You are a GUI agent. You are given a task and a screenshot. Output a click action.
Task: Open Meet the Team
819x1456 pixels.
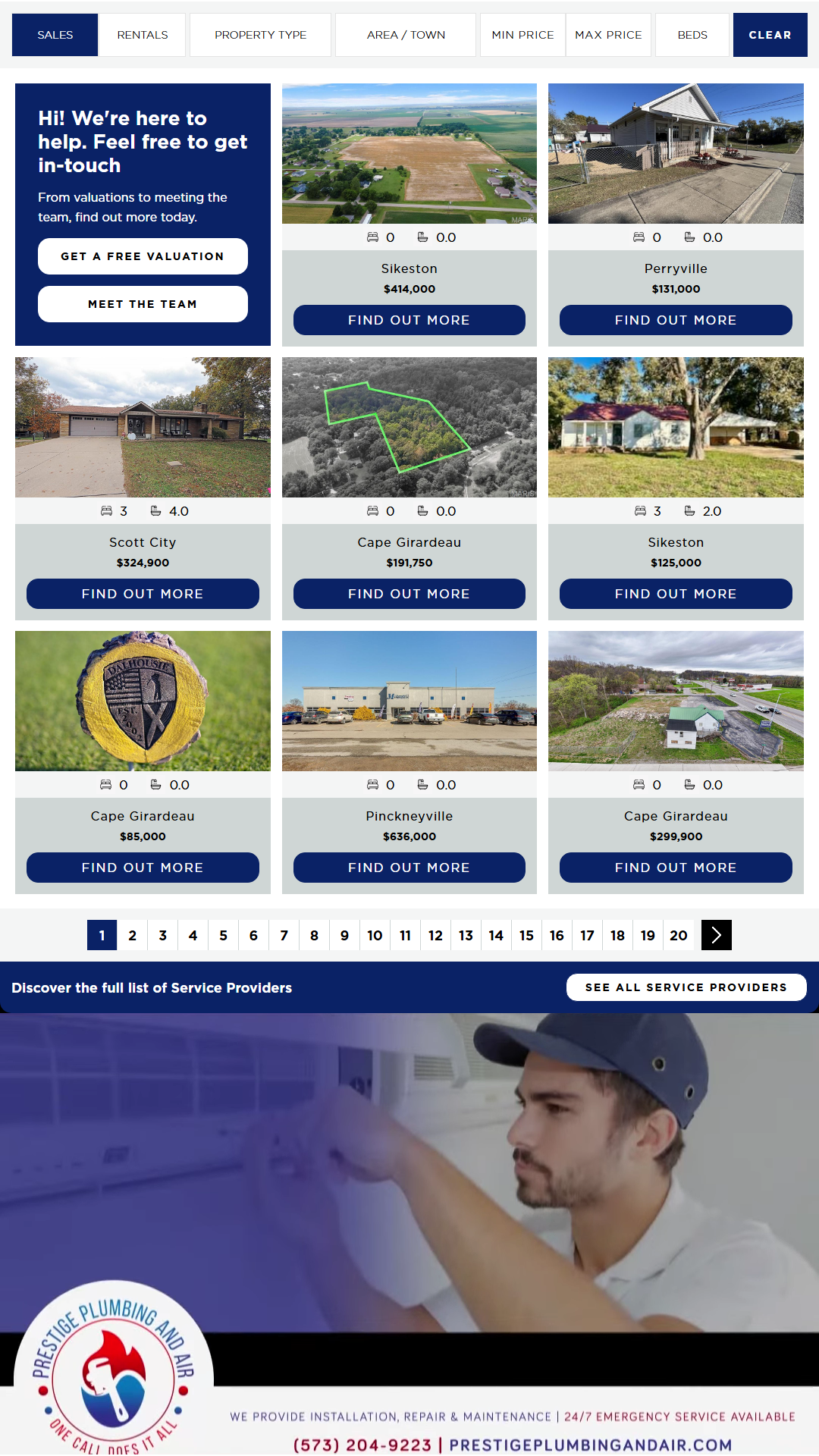(143, 304)
